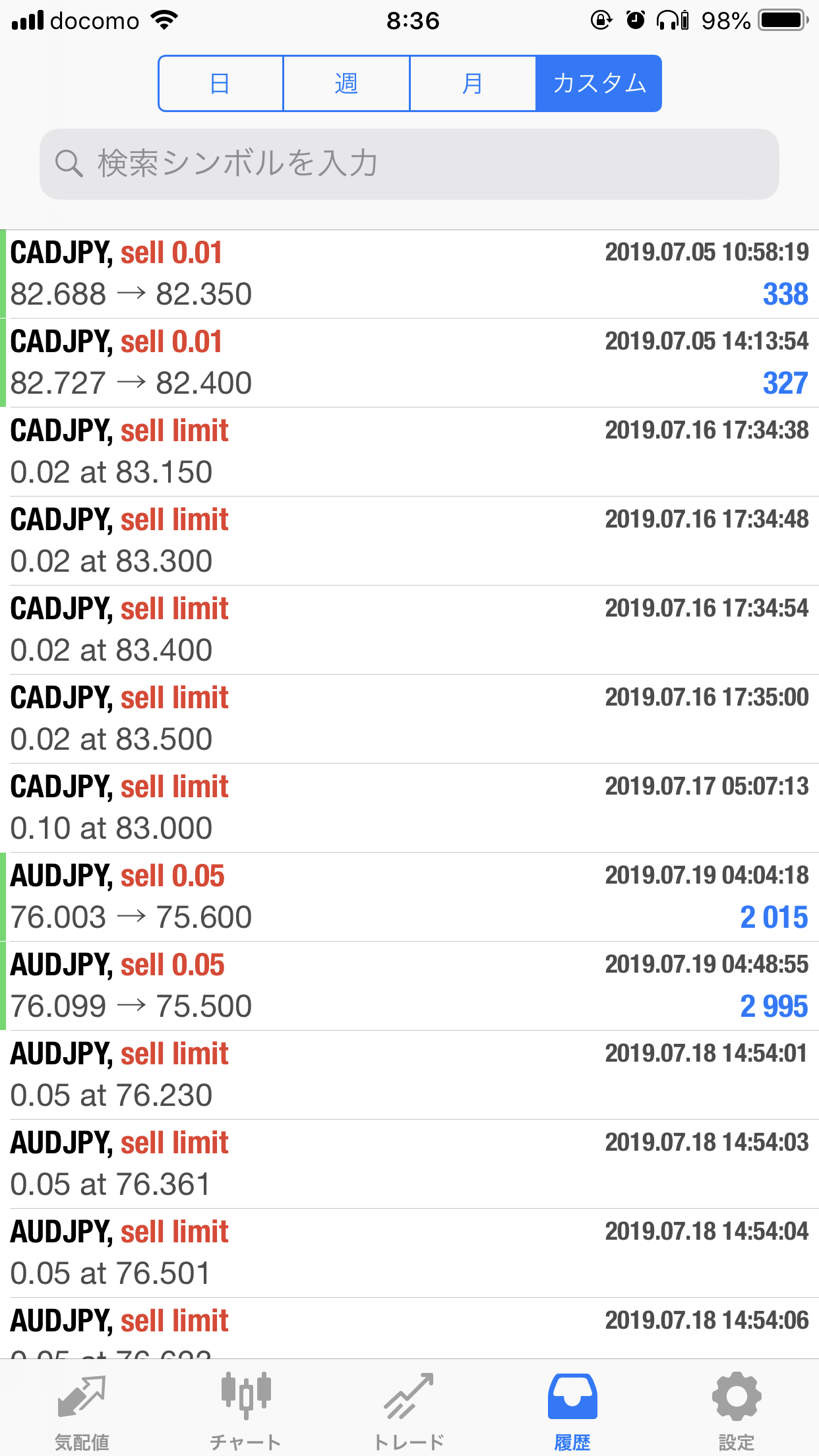Tap the symbol search field
Image resolution: width=819 pixels, height=1456 pixels.
[x=409, y=164]
